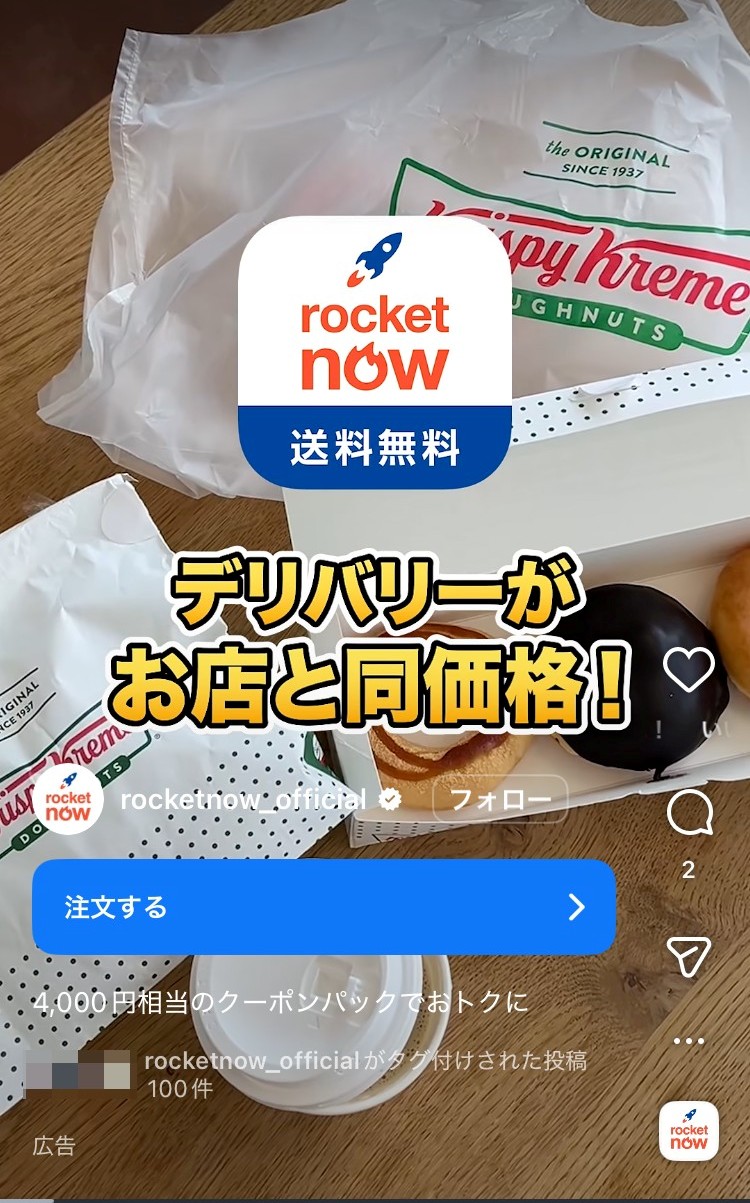Open the rocketnow_official profile avatar
Image resolution: width=750 pixels, height=1203 pixels.
pyautogui.click(x=68, y=800)
